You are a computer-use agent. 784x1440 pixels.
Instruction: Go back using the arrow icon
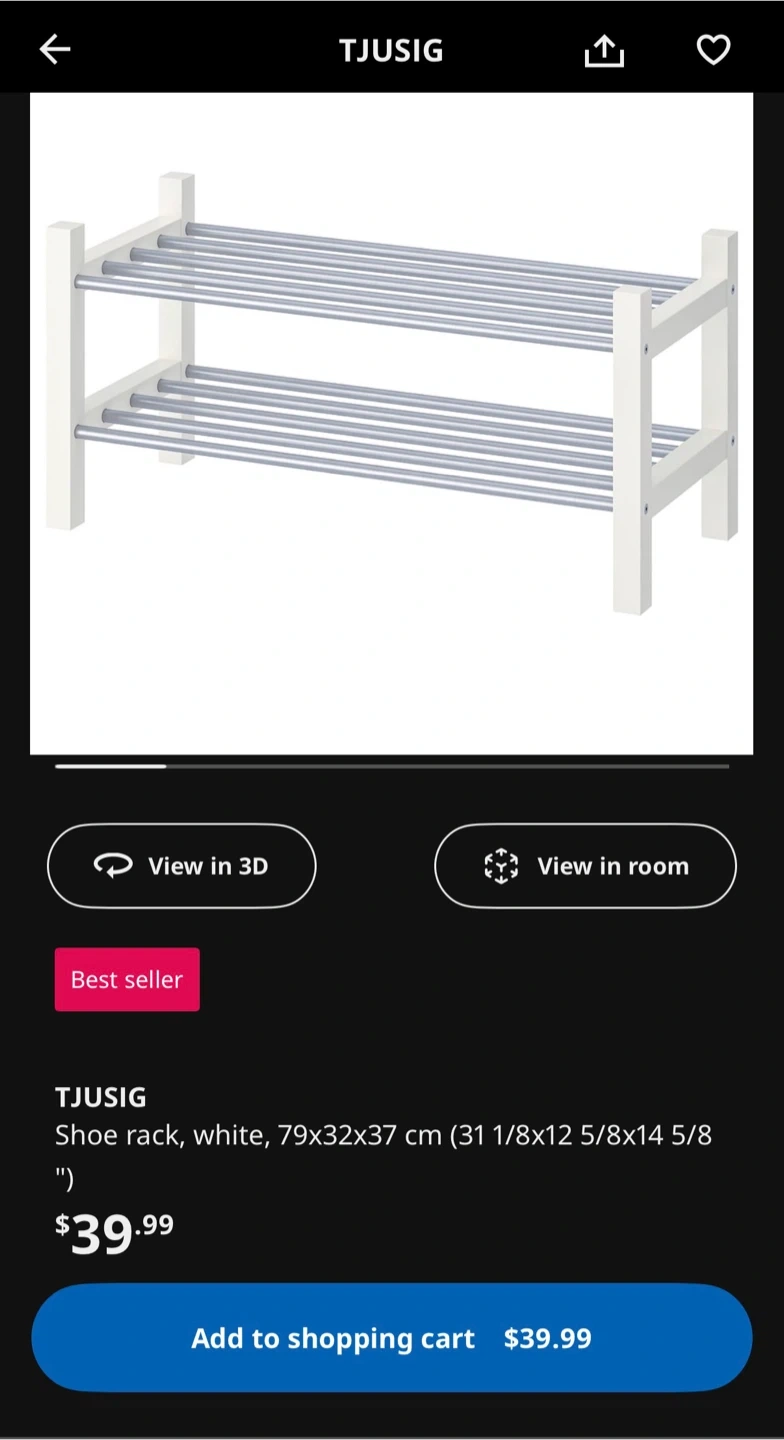pos(55,49)
